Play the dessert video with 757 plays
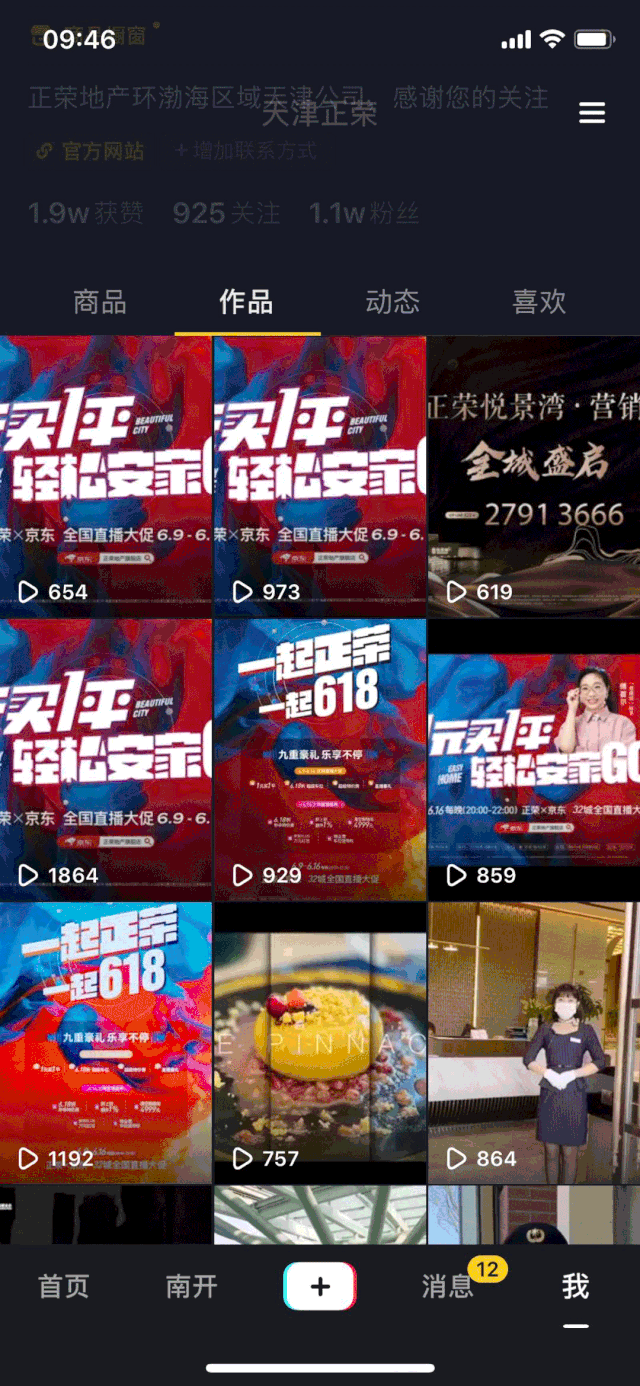The height and width of the screenshot is (1386, 640). (319, 1042)
